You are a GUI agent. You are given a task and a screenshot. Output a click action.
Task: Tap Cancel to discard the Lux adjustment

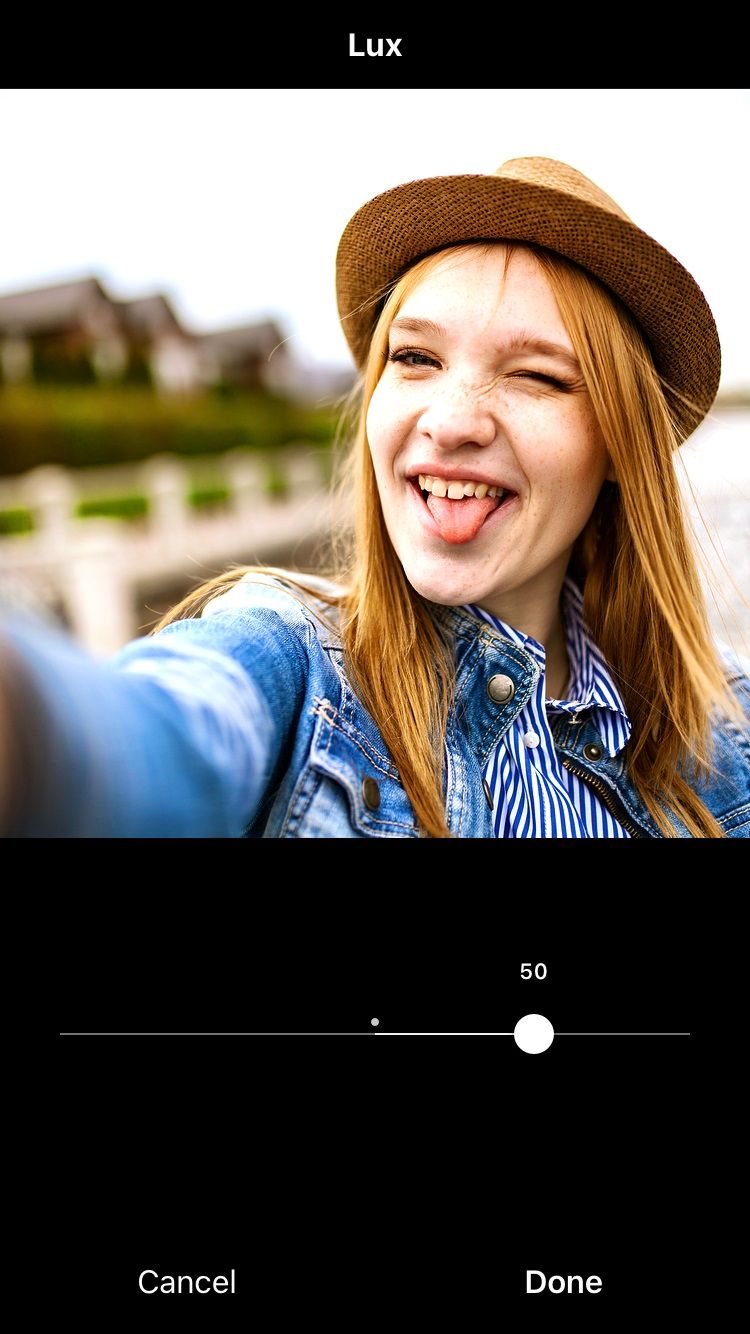(186, 1281)
